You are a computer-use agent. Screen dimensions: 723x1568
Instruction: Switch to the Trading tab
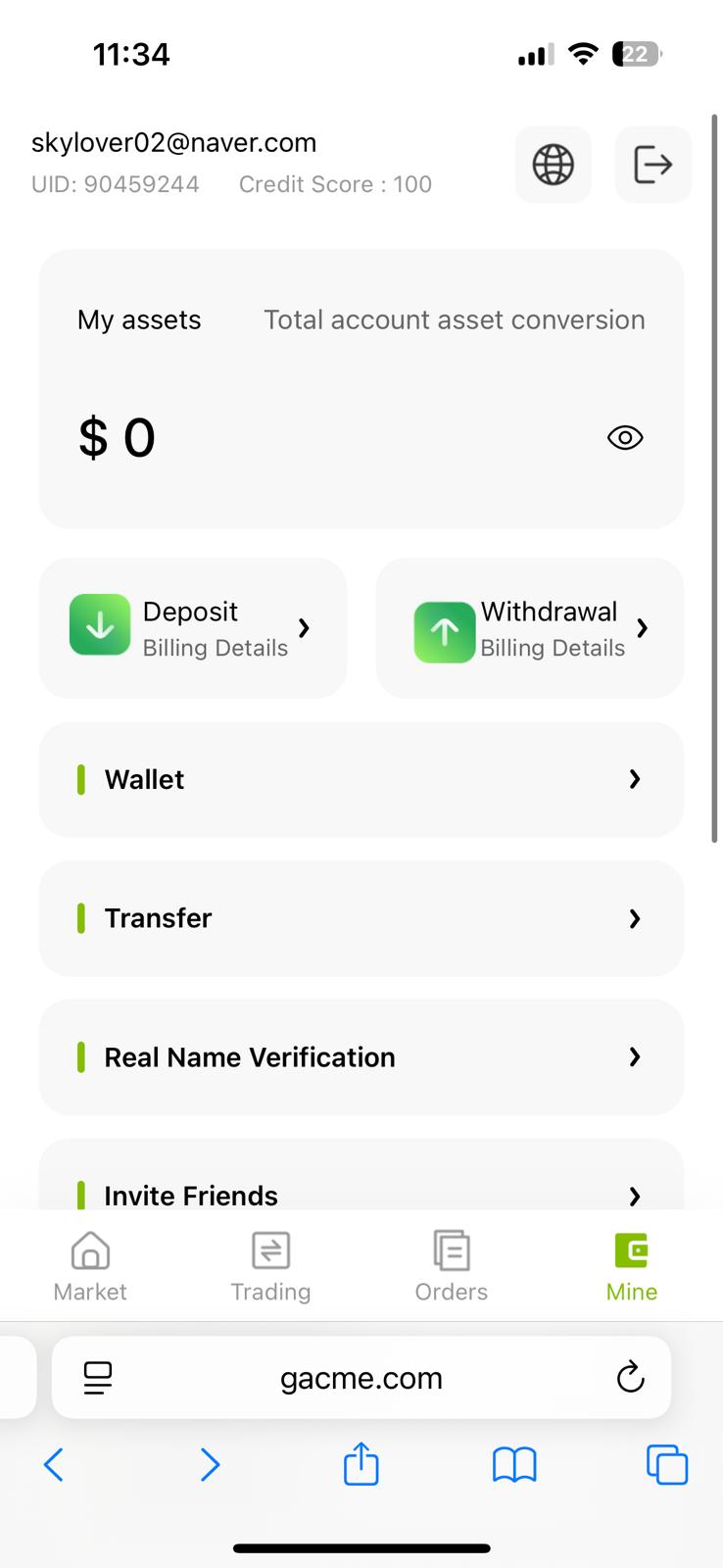[x=270, y=1267]
